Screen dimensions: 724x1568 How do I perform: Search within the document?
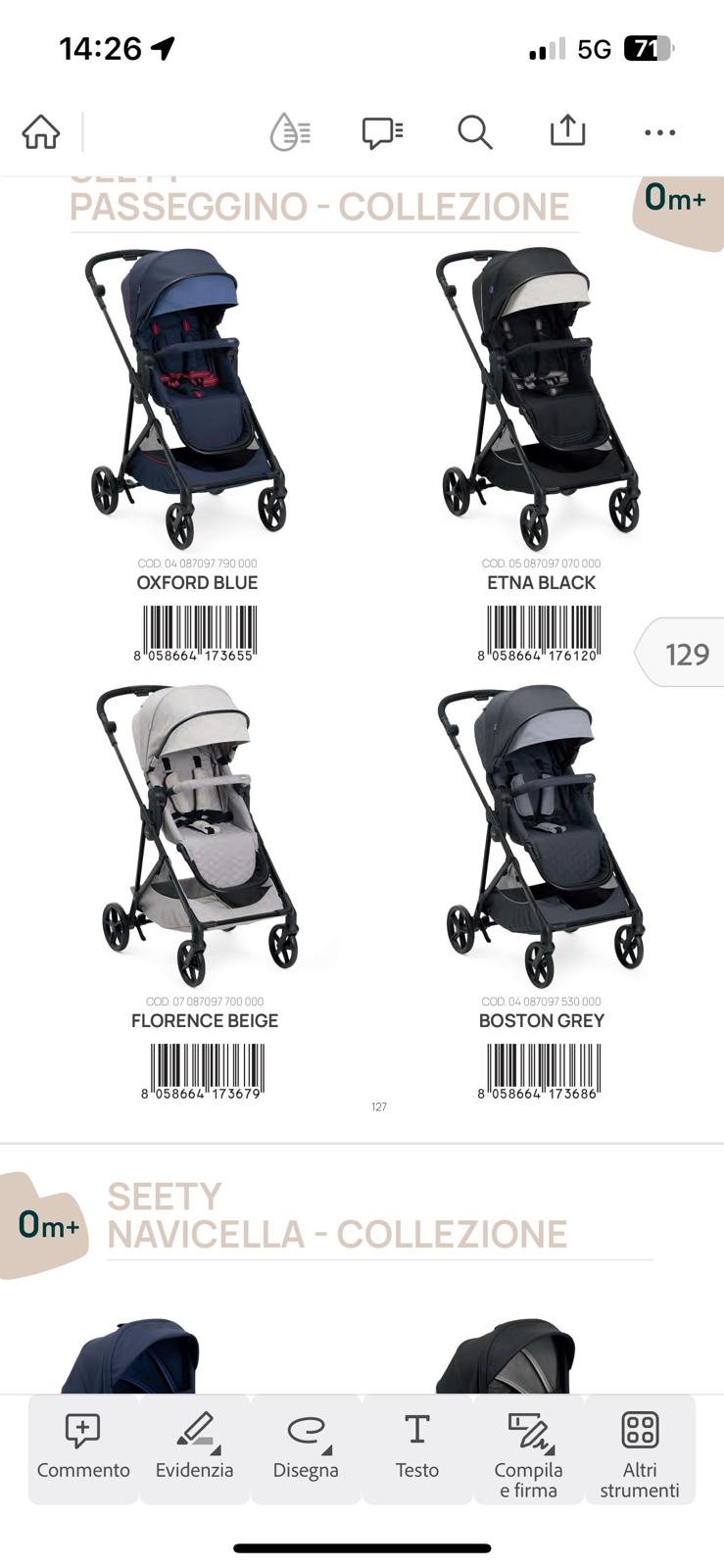(474, 131)
